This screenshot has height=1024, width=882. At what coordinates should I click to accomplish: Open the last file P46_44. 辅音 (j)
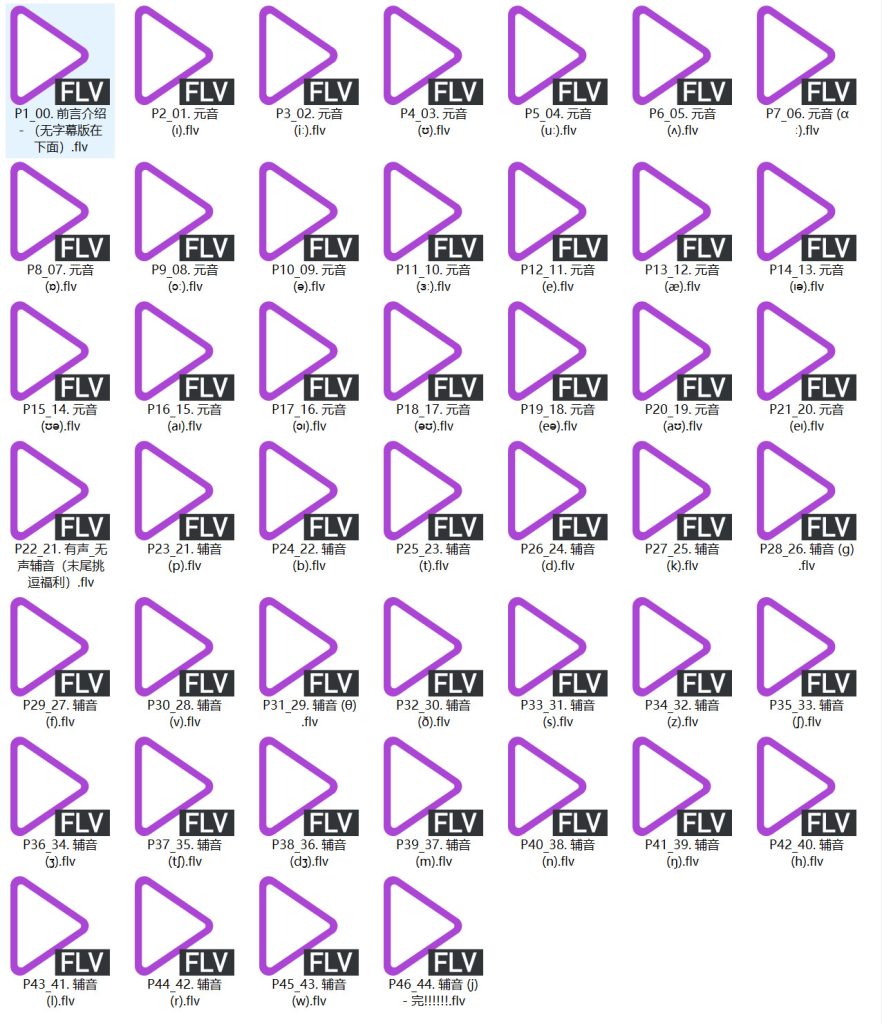[x=432, y=926]
